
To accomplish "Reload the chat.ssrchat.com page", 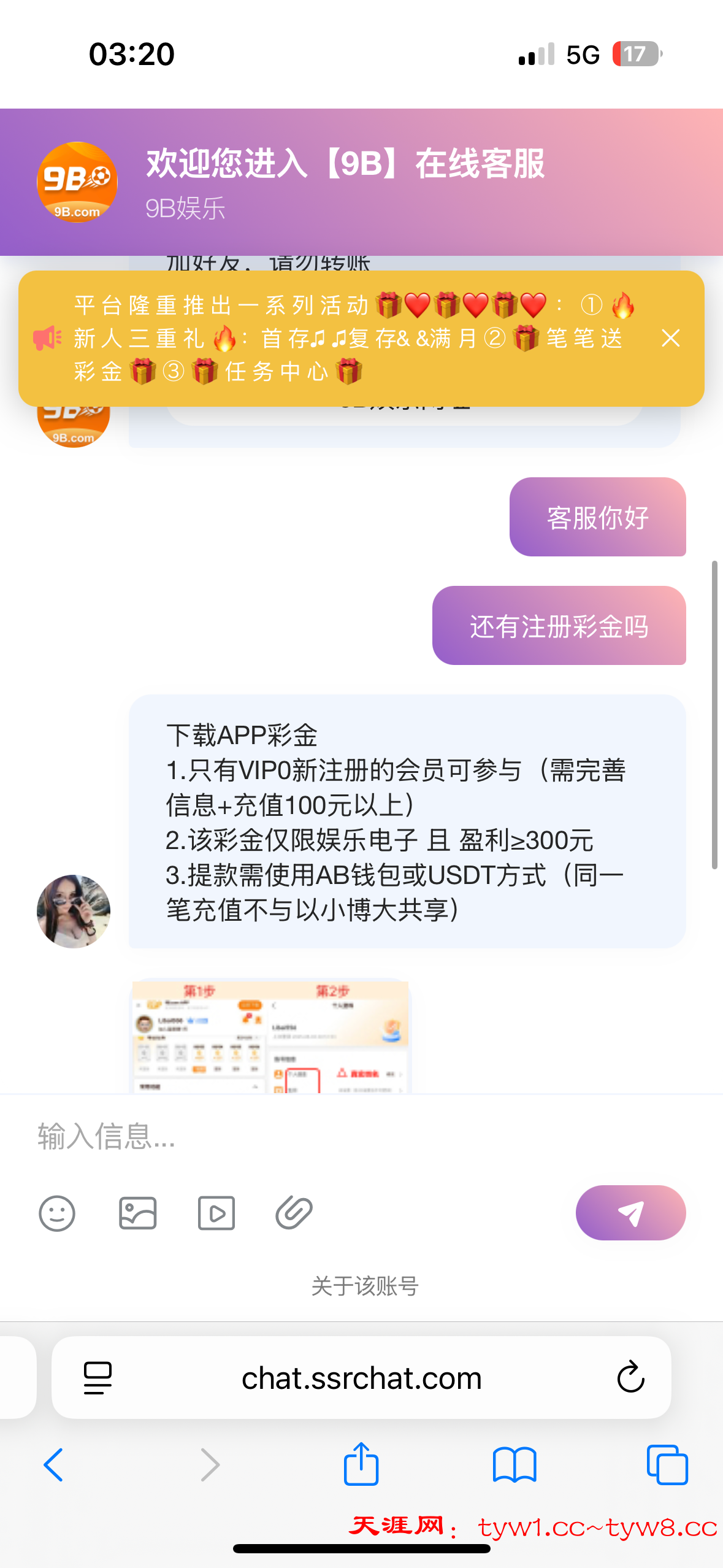I will pos(630,1378).
